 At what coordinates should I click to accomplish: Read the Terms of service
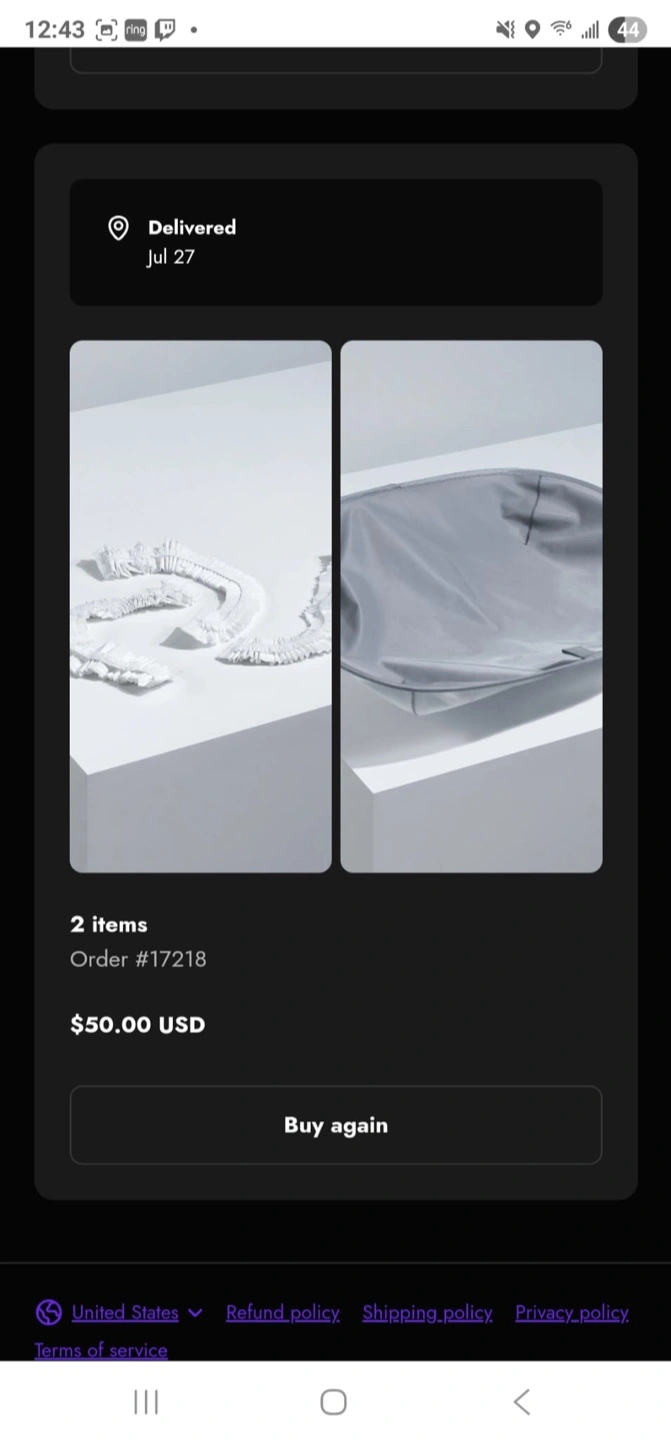(101, 1349)
